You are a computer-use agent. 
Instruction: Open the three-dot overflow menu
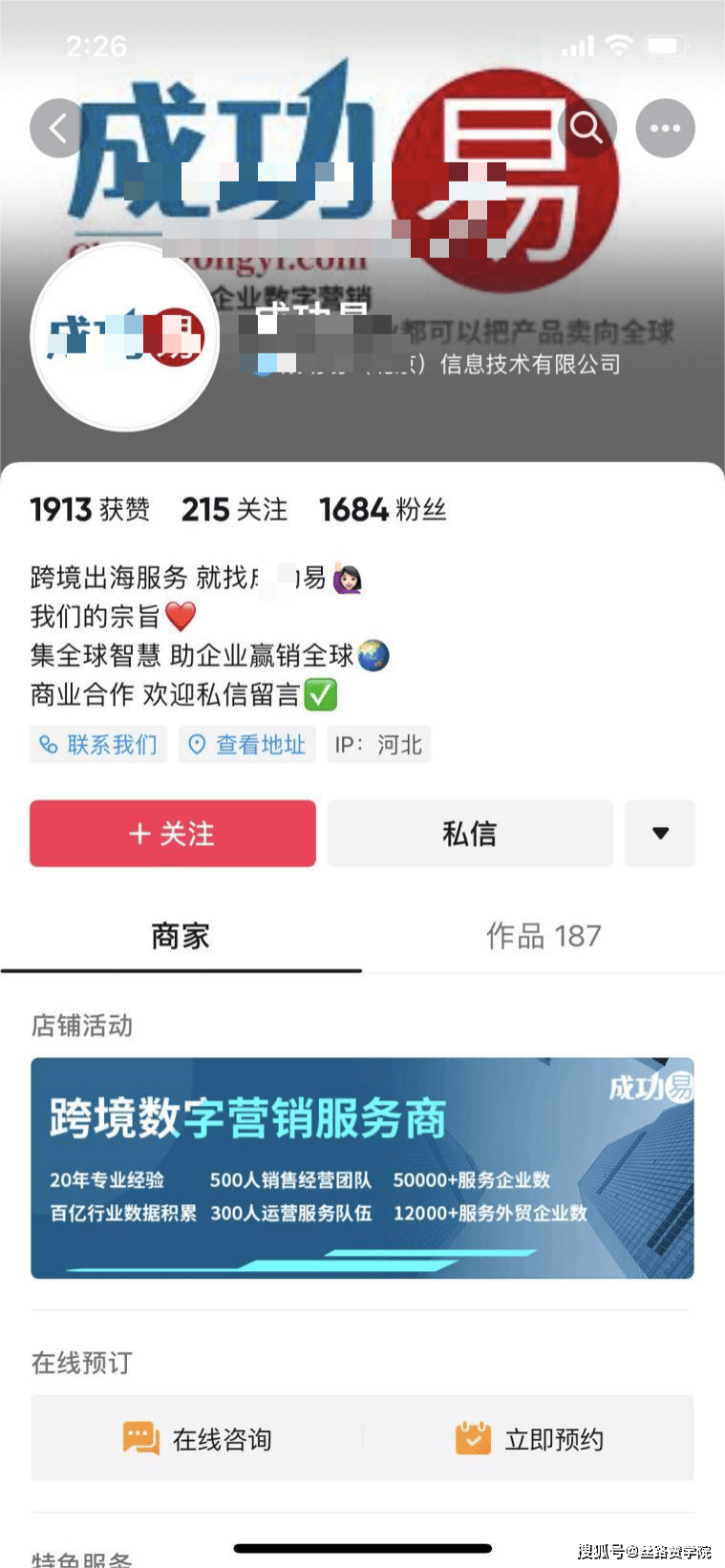665,128
